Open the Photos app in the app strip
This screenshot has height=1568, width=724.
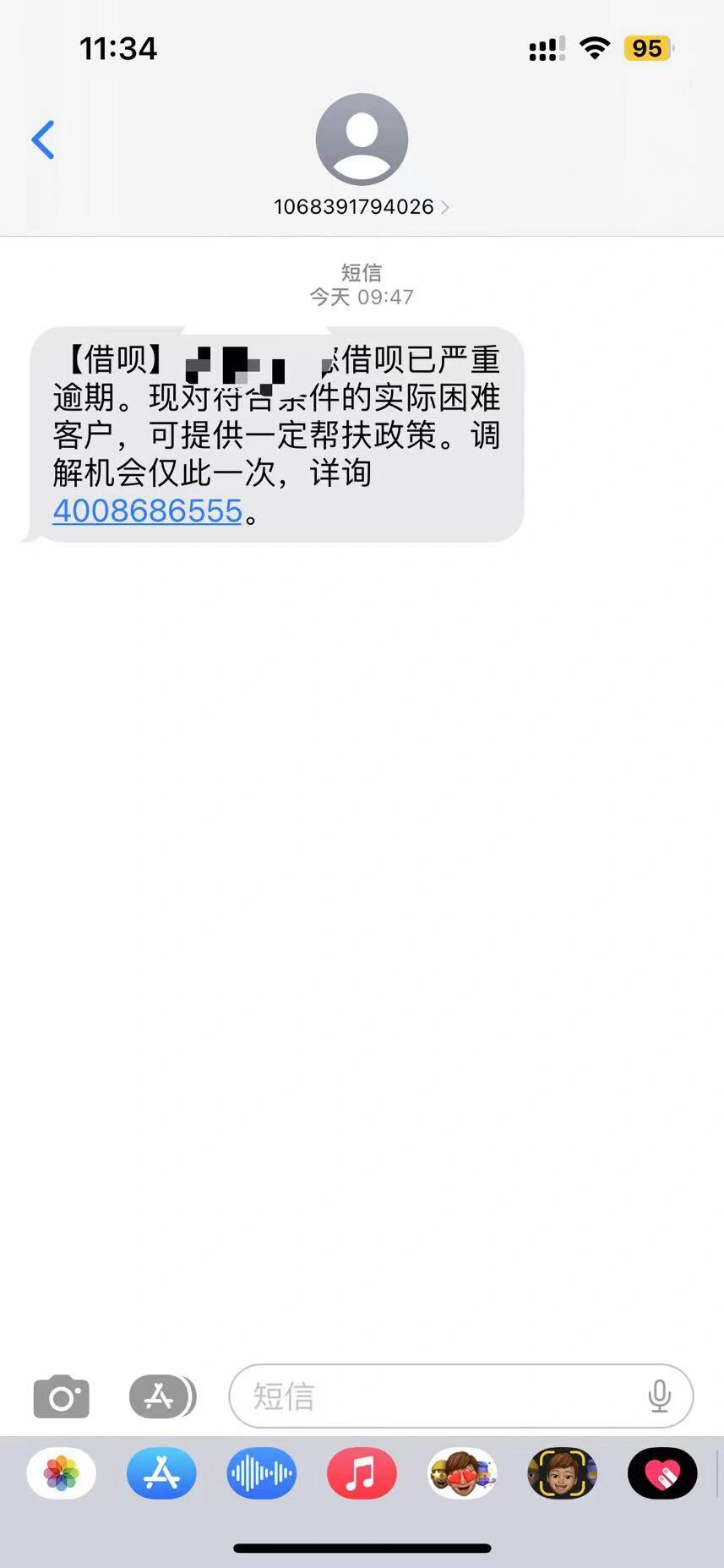pyautogui.click(x=62, y=1473)
